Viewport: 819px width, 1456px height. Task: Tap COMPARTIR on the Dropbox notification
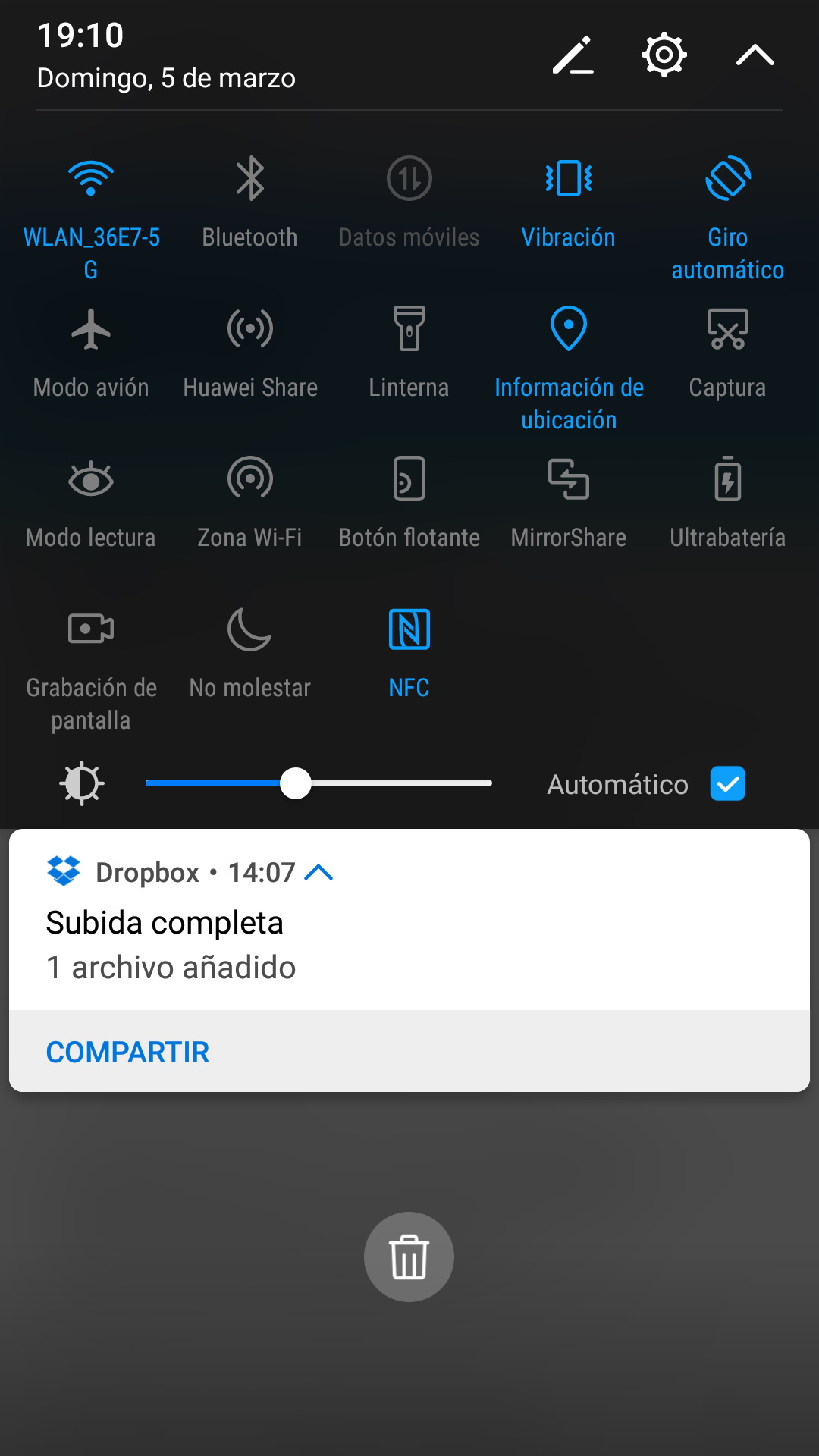tap(127, 1052)
